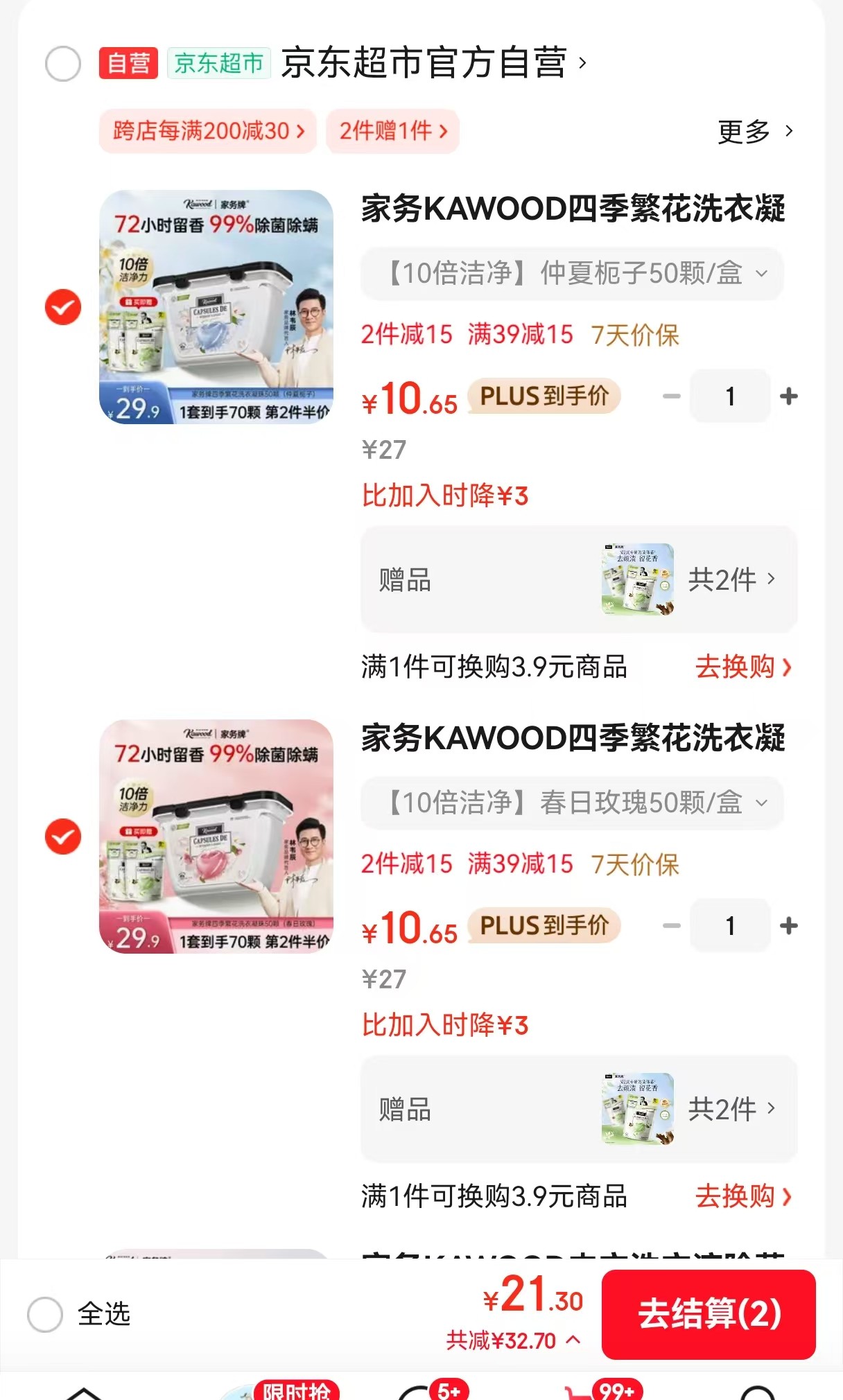
Task: Uncheck the 仲夏栀子 laundry pods item
Action: pos(63,307)
